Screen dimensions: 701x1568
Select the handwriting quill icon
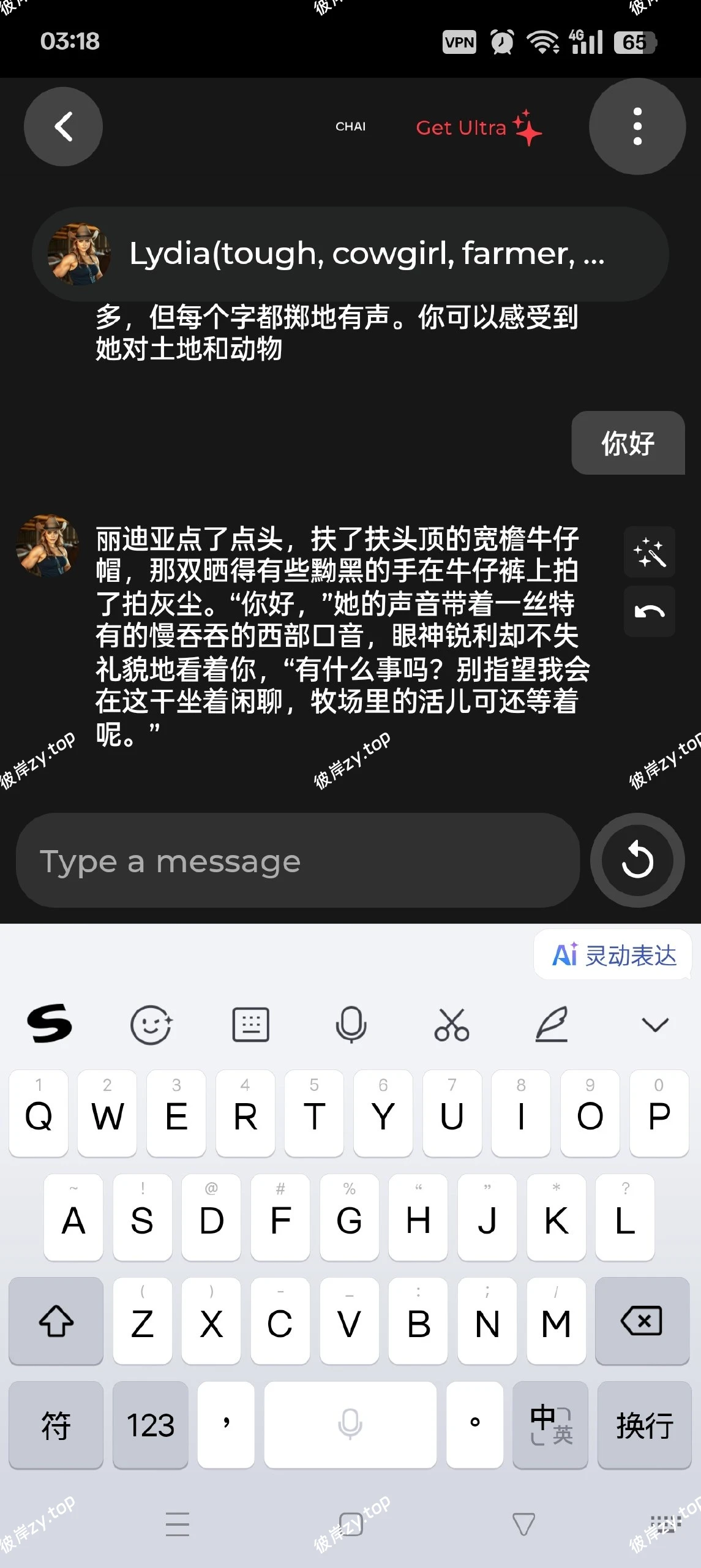[x=550, y=1025]
